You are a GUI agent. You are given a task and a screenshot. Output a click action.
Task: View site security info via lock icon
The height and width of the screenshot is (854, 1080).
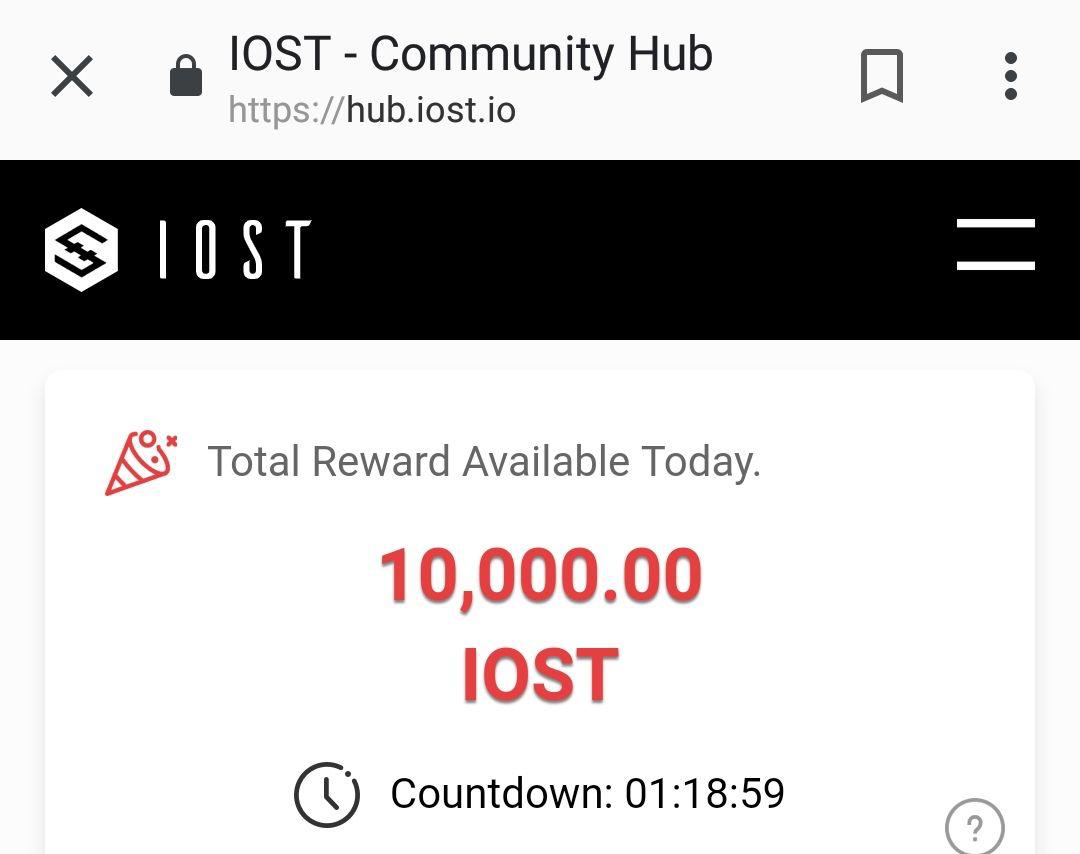[186, 76]
